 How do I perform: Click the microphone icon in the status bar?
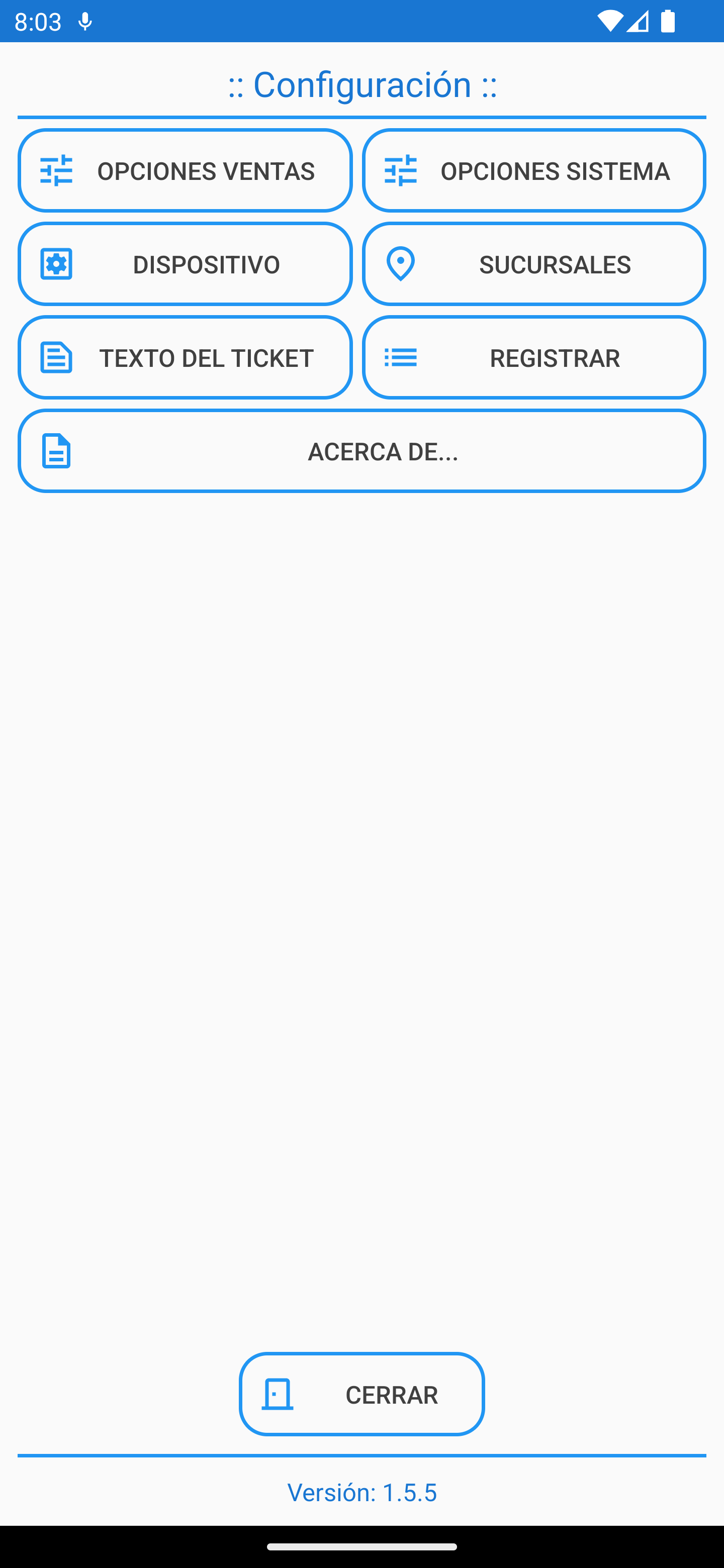pyautogui.click(x=85, y=21)
